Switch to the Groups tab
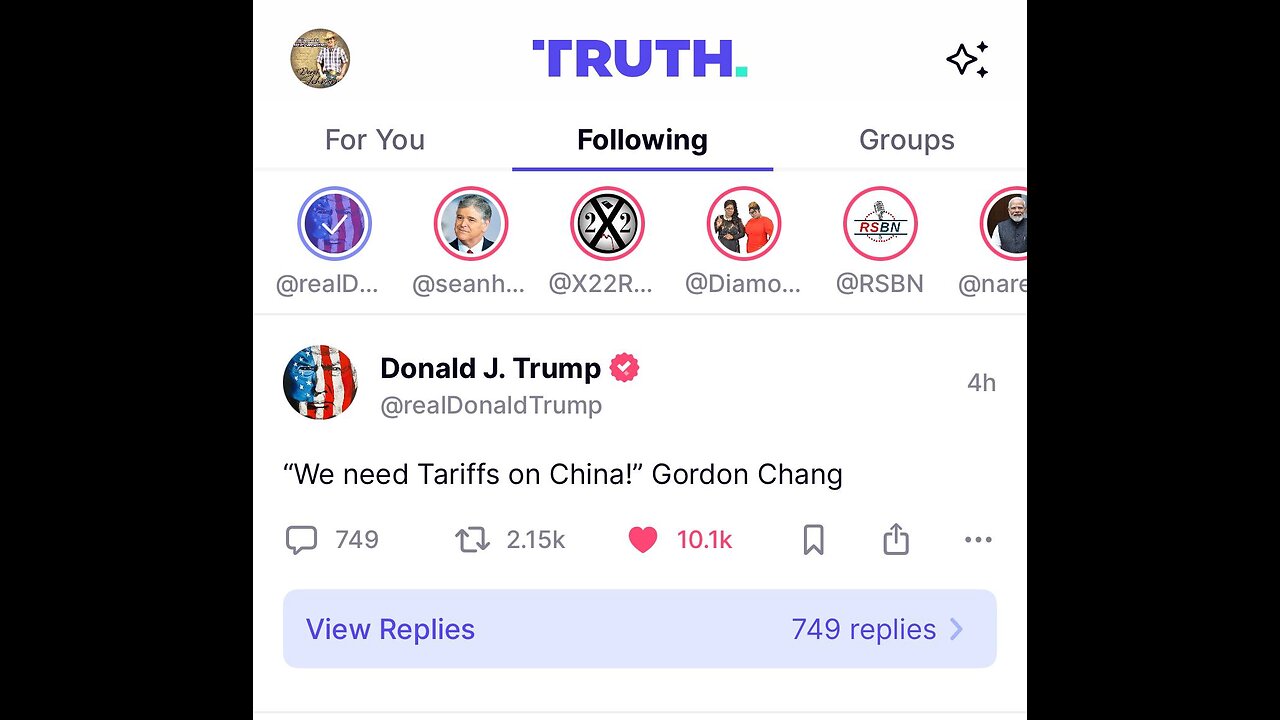 [x=906, y=140]
